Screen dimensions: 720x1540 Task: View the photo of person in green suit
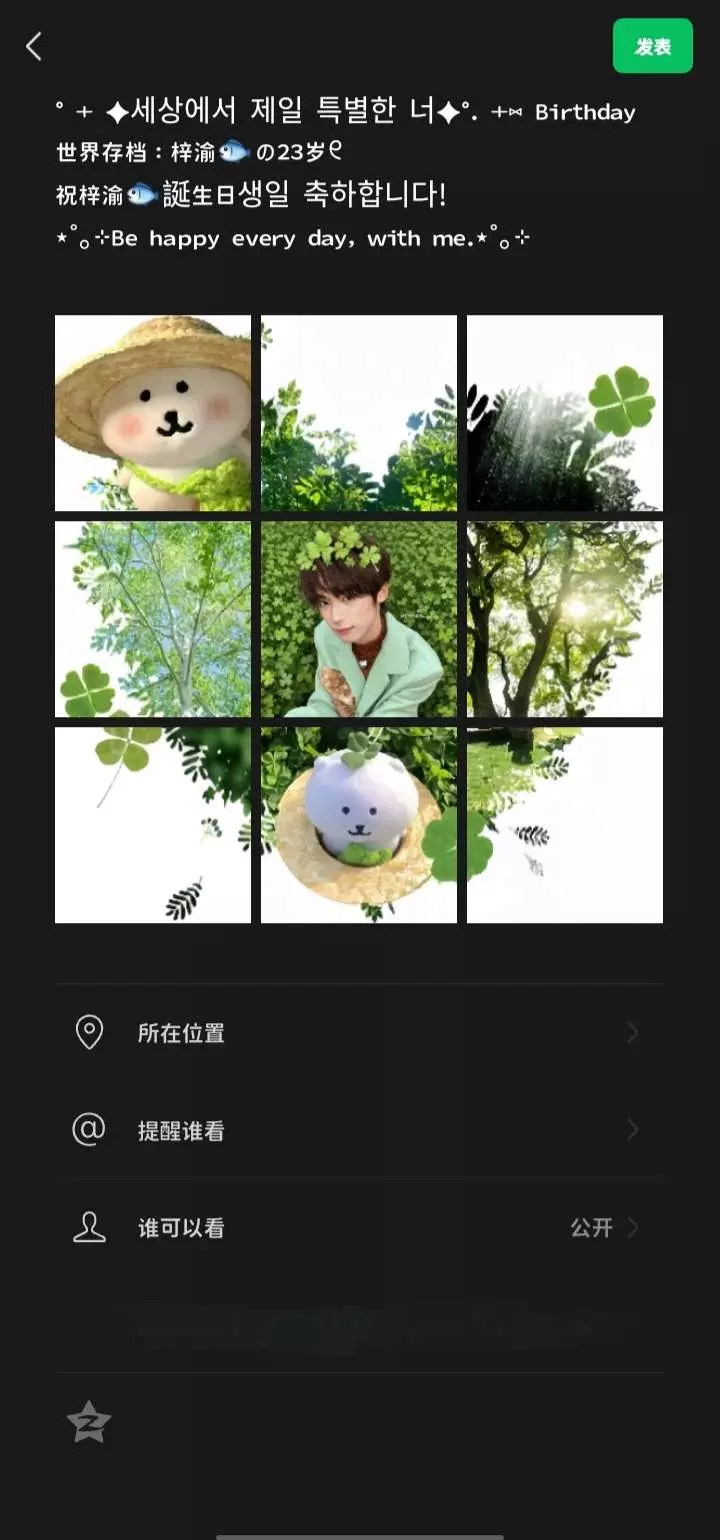tap(359, 619)
